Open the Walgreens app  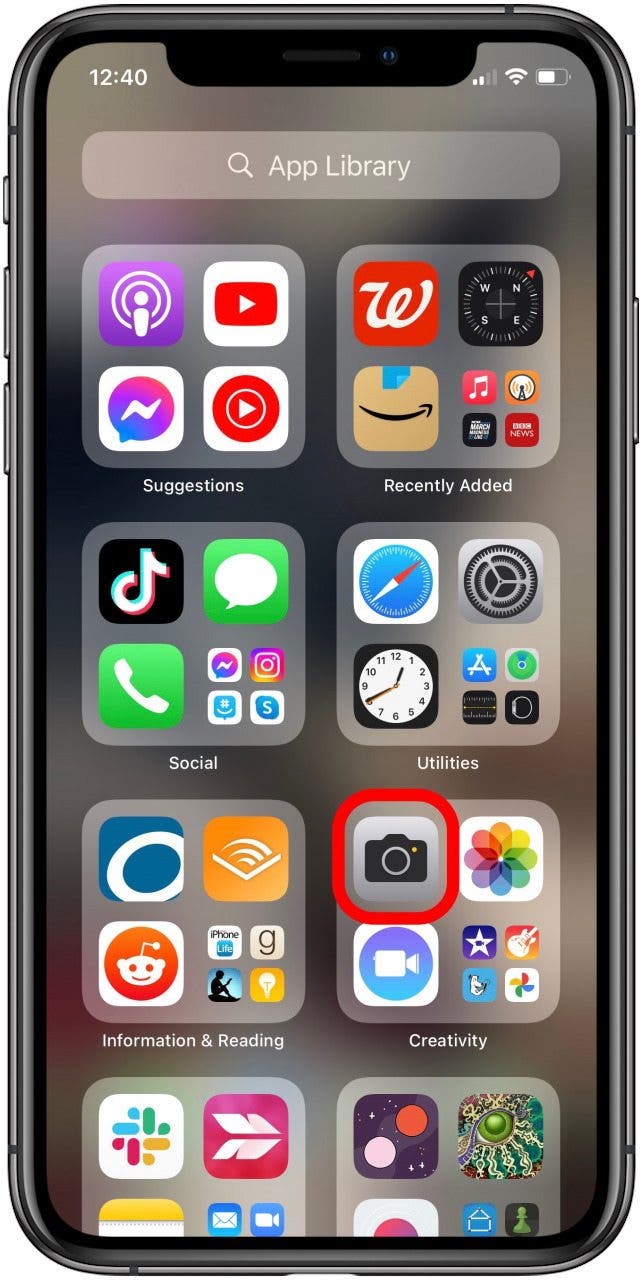396,304
